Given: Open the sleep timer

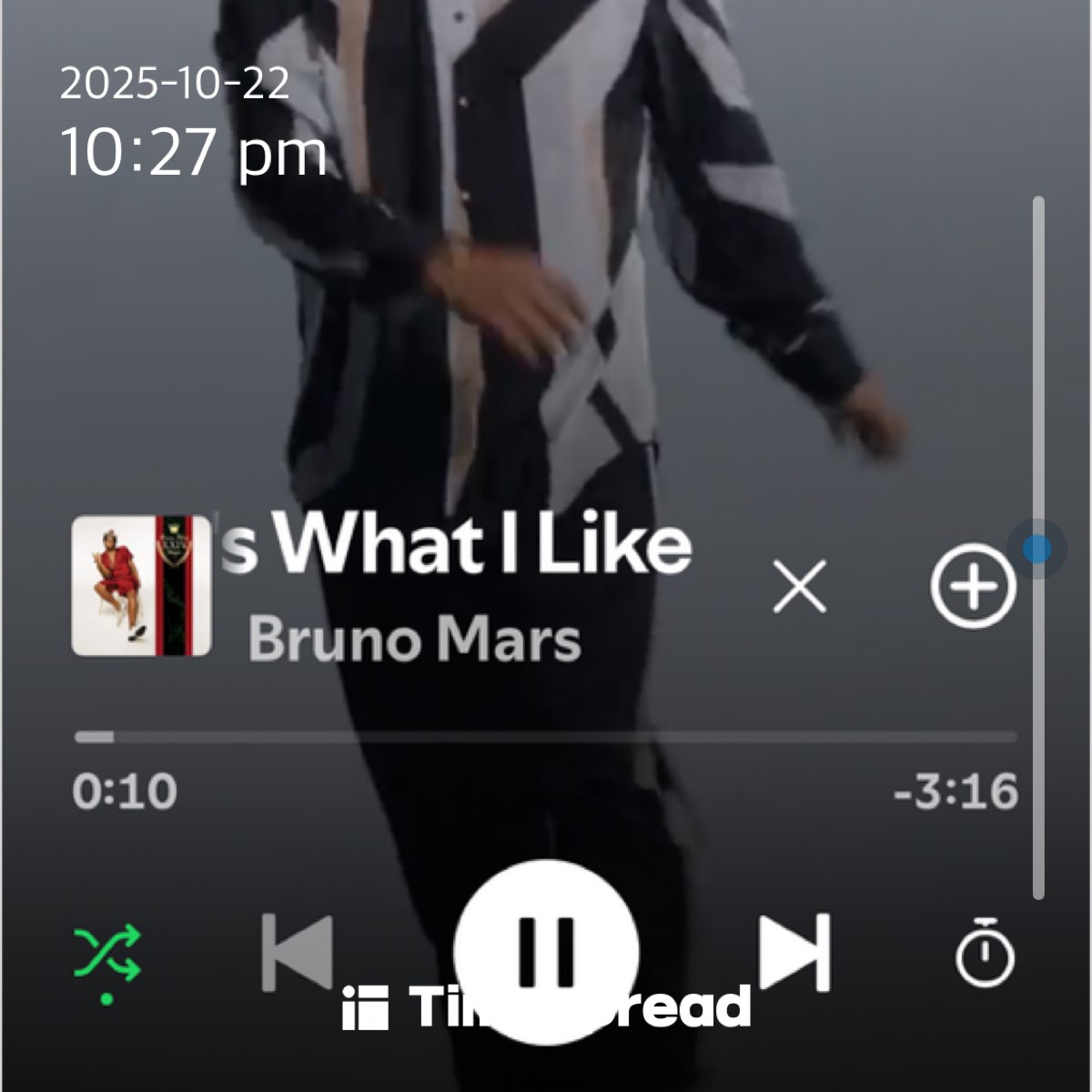Looking at the screenshot, I should pos(985,954).
